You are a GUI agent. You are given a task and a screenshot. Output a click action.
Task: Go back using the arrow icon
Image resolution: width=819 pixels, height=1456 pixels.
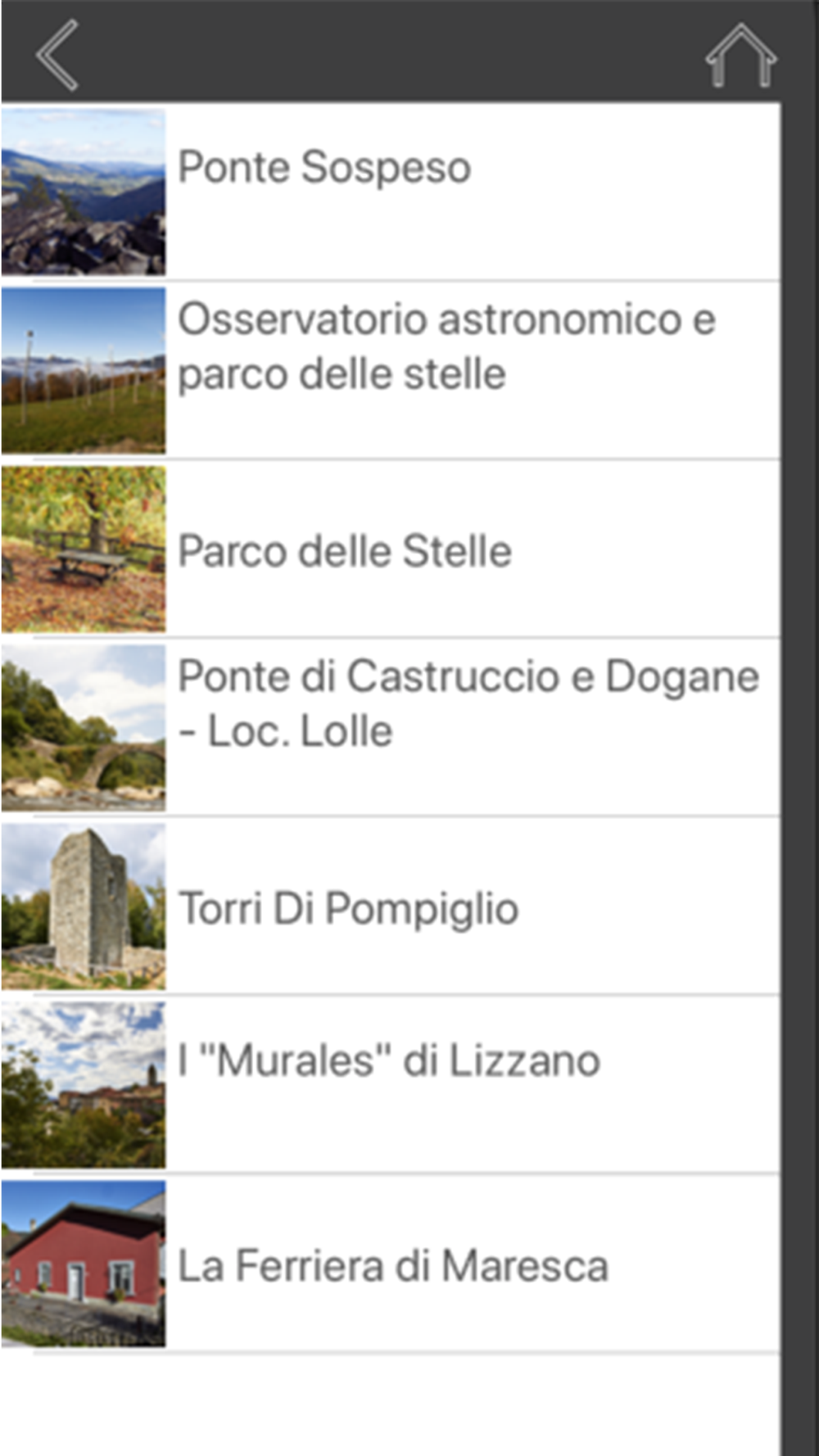tap(57, 54)
